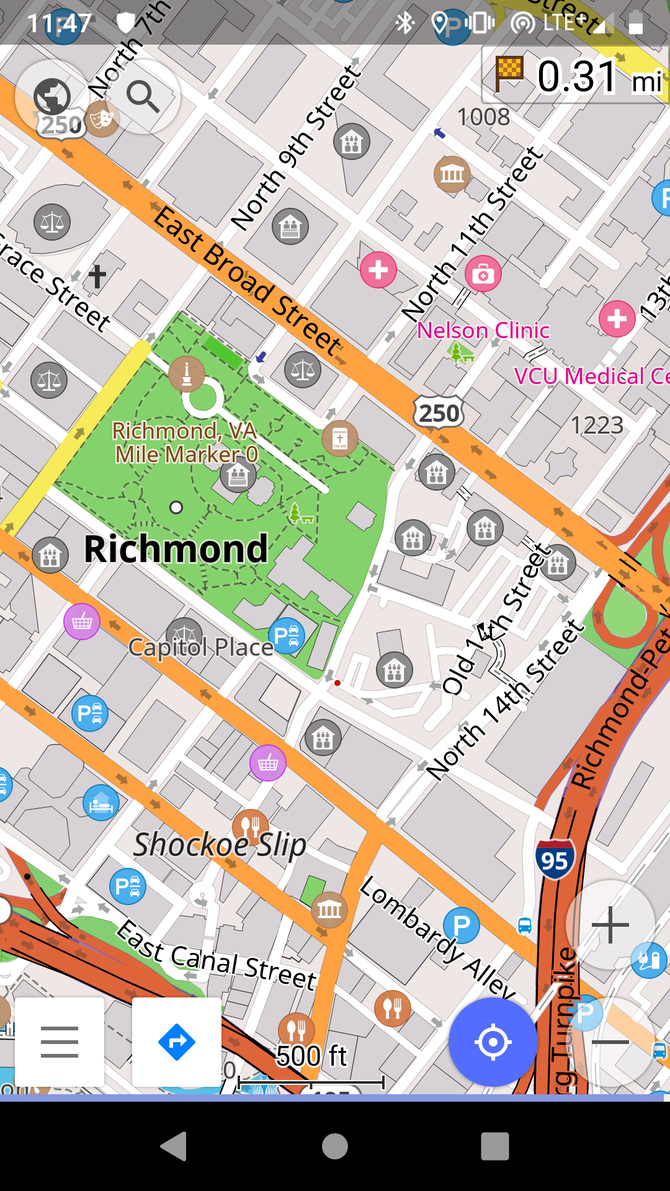The width and height of the screenshot is (670, 1191).
Task: Open the main menu drawer
Action: click(x=60, y=1042)
